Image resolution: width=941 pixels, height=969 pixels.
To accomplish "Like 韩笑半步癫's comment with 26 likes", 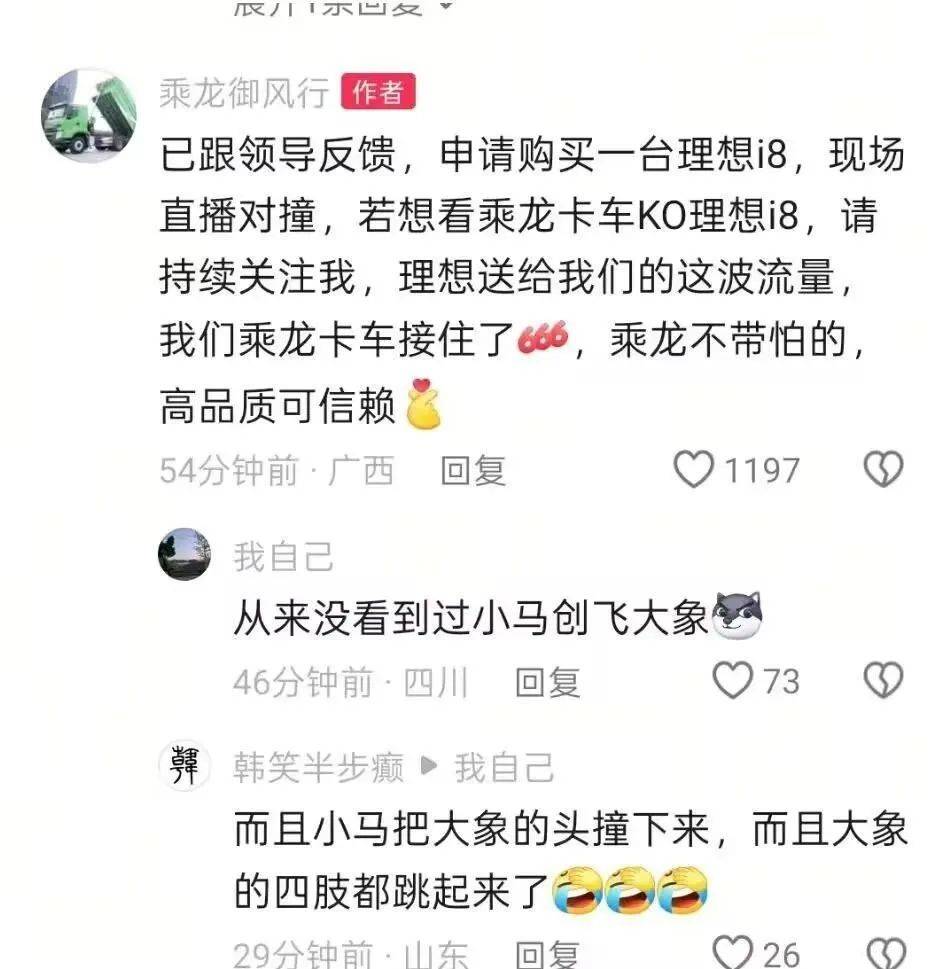I will click(x=732, y=953).
